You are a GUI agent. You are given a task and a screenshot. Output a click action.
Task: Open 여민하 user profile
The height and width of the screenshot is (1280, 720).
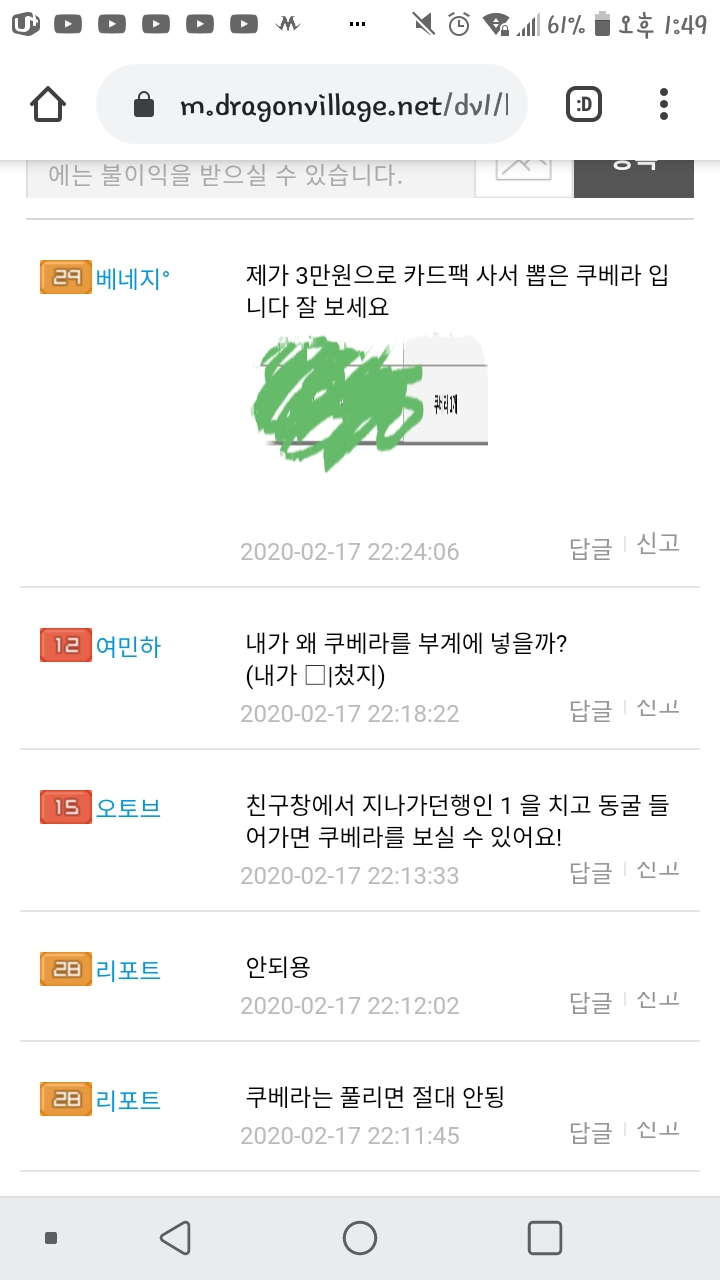pos(127,645)
